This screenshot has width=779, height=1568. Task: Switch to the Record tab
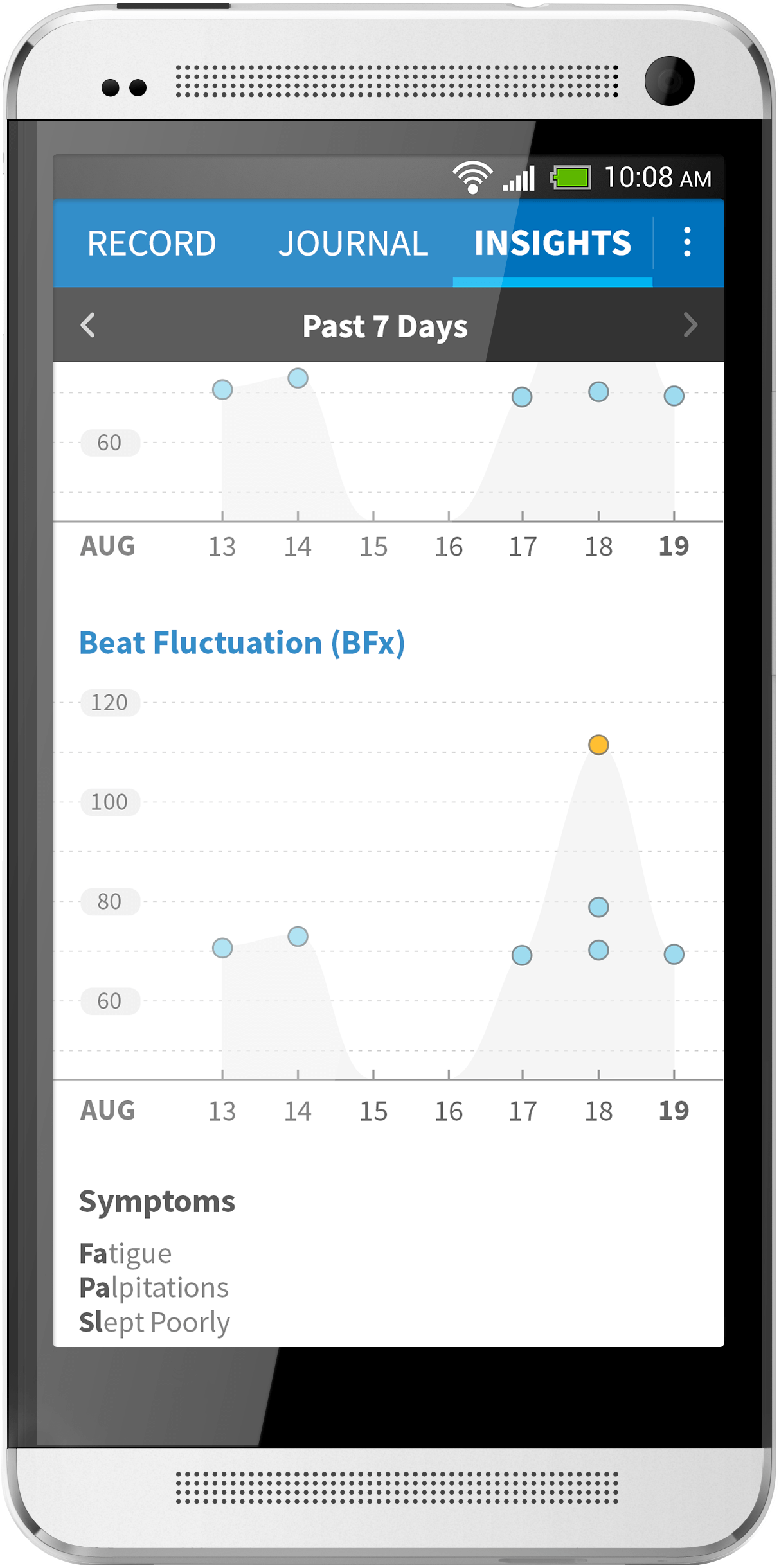click(152, 243)
